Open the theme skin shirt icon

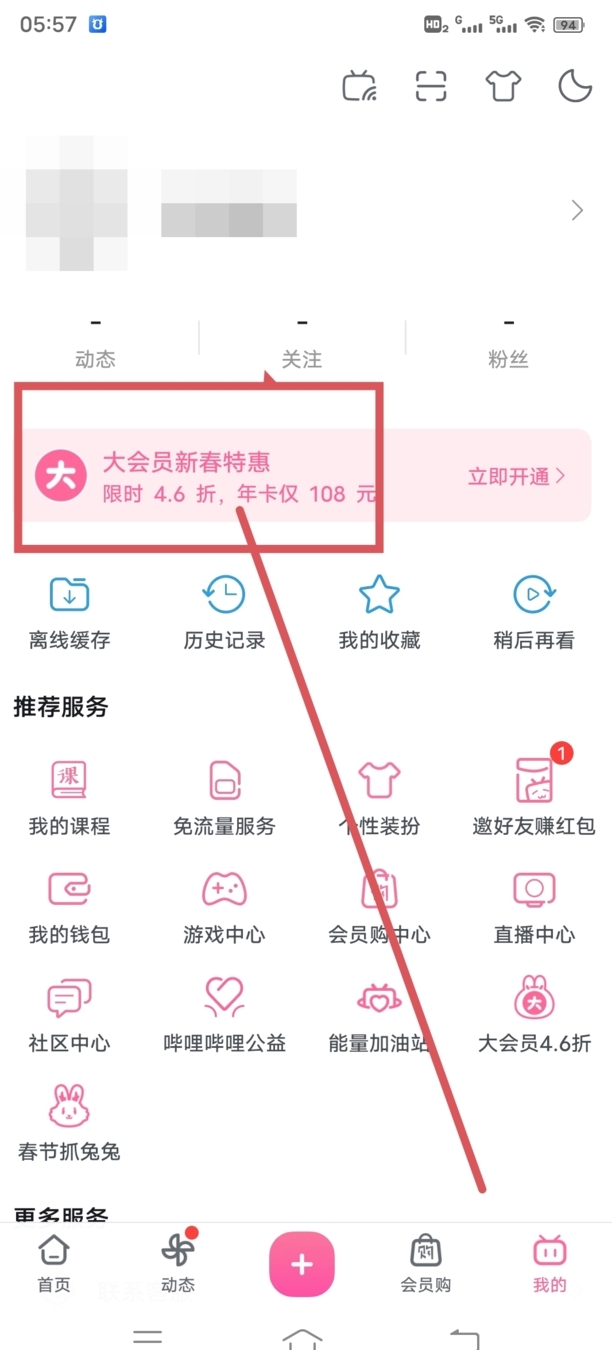coord(503,87)
